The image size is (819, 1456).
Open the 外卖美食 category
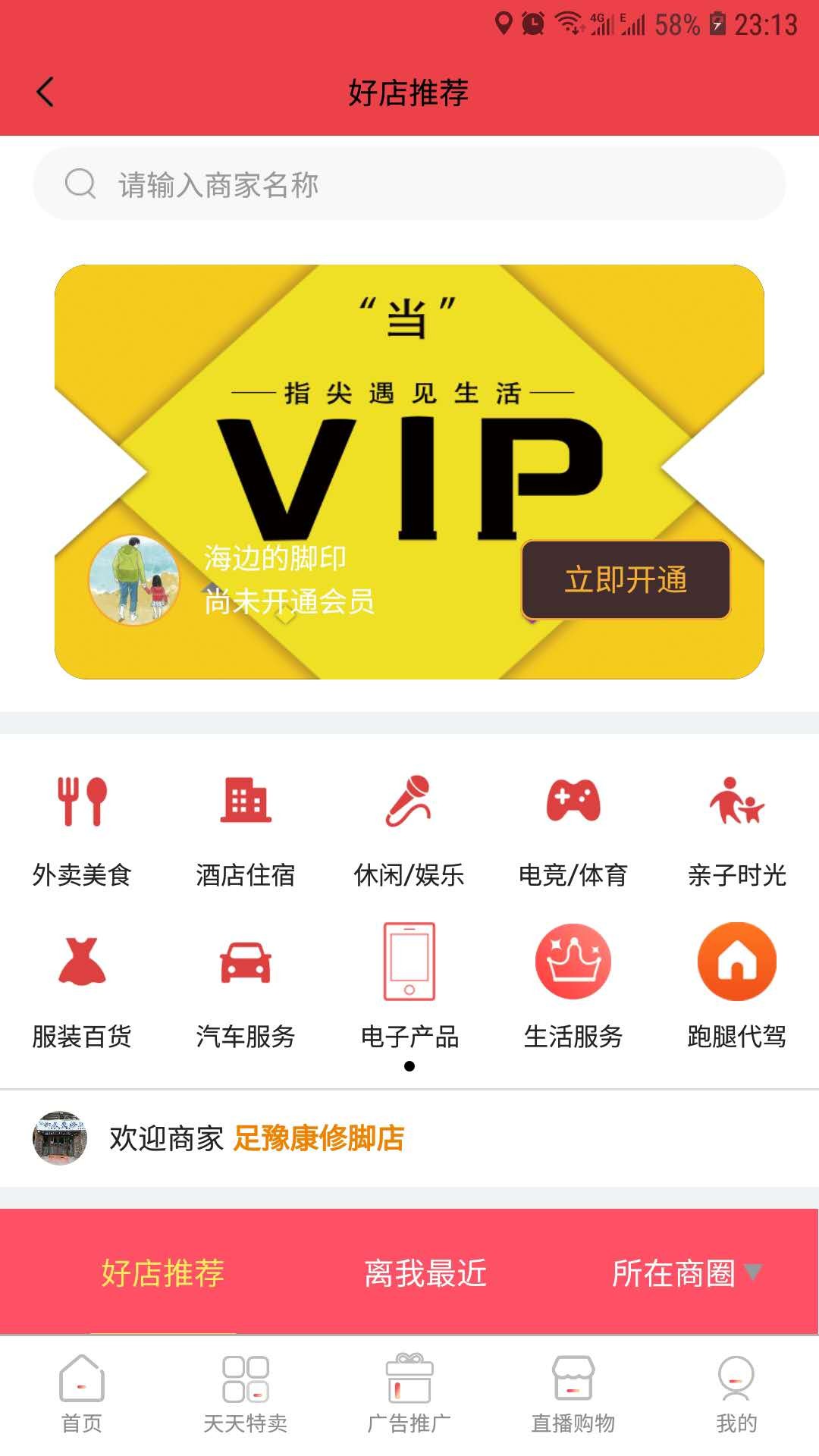(82, 831)
